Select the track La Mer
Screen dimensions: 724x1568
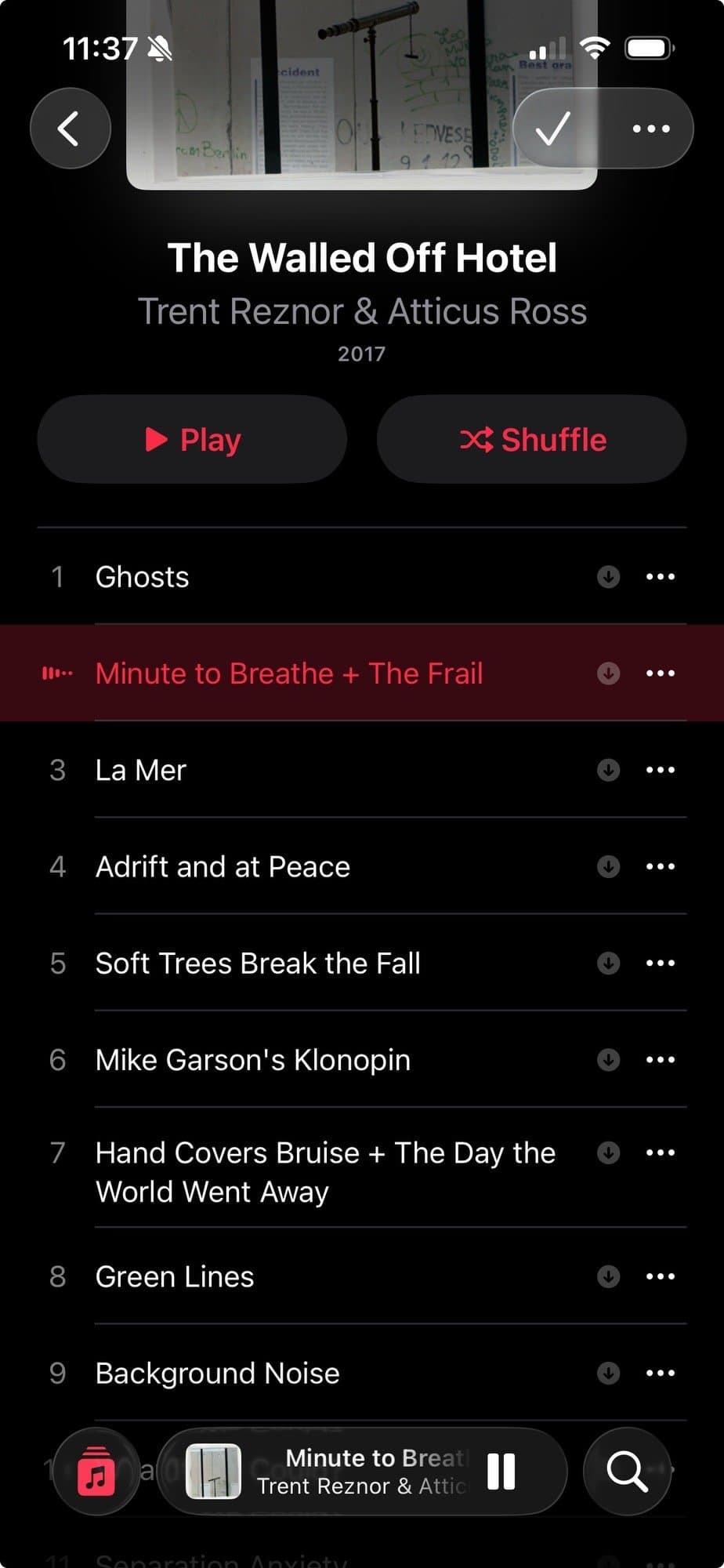pos(141,770)
